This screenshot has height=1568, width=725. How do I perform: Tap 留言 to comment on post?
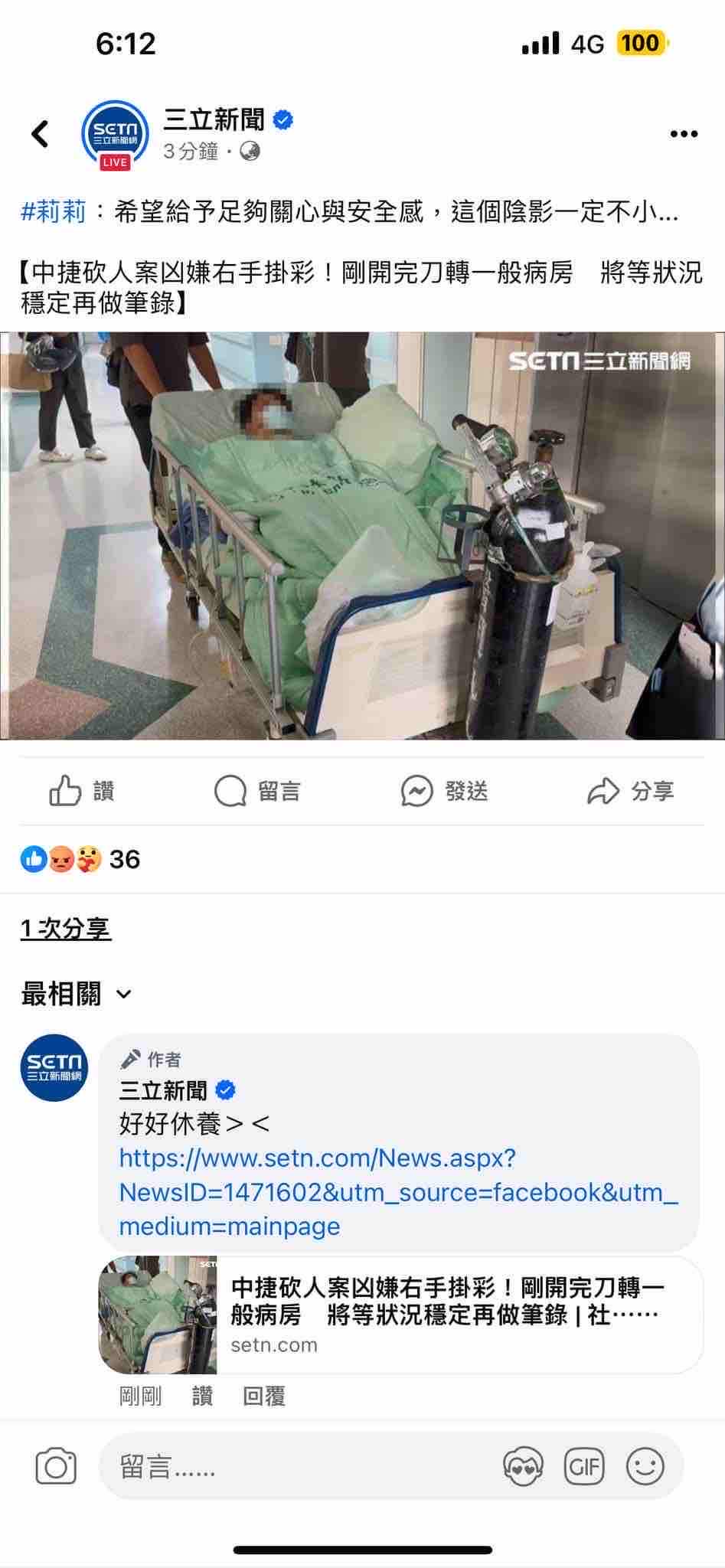(257, 791)
